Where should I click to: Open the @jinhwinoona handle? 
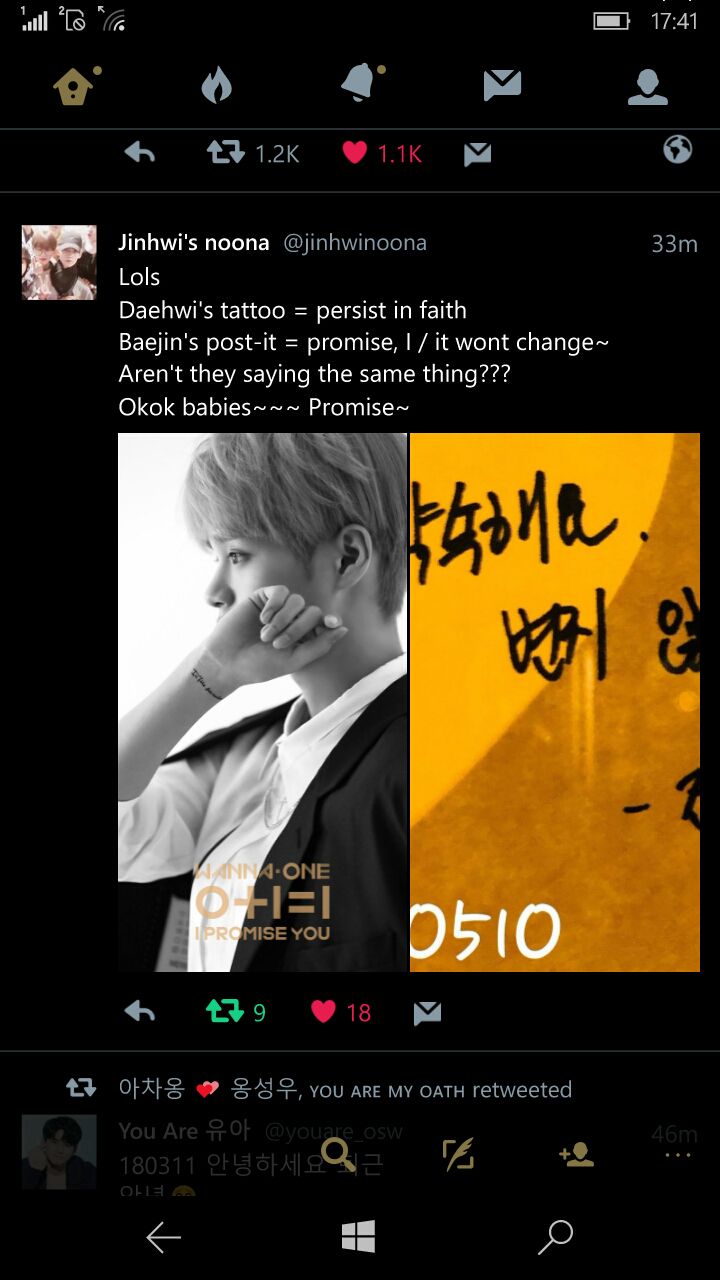355,242
